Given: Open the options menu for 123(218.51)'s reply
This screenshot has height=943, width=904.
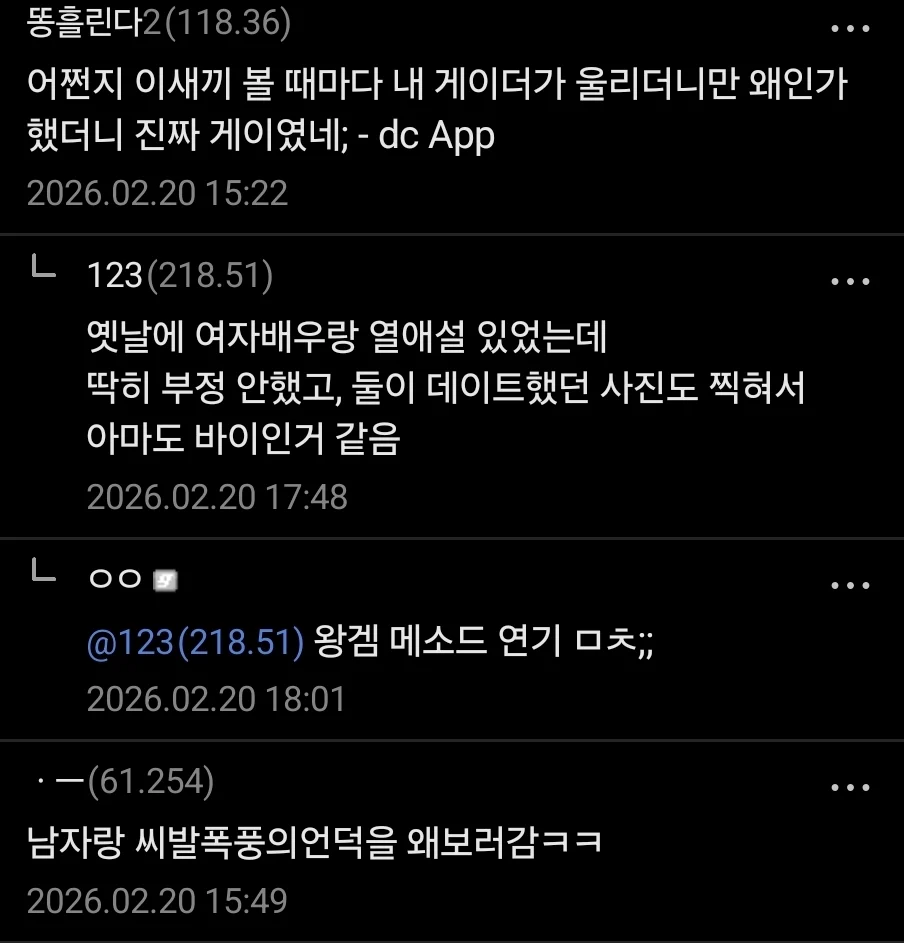Looking at the screenshot, I should 851,282.
